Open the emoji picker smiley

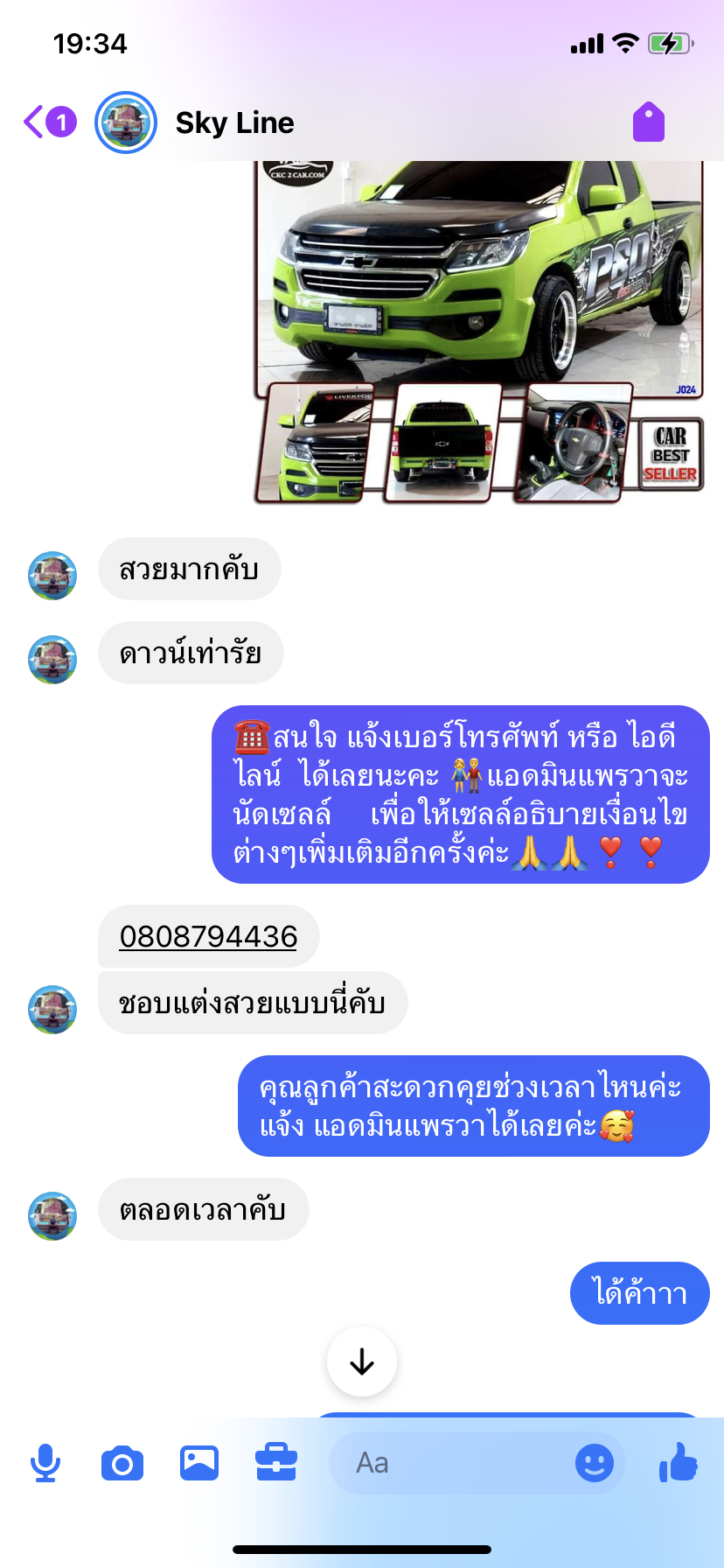point(595,1463)
